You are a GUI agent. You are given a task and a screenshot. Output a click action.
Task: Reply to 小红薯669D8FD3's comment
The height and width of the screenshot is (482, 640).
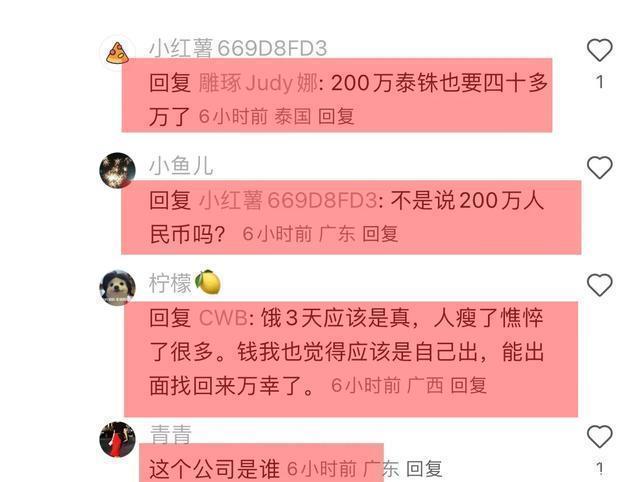(x=336, y=116)
